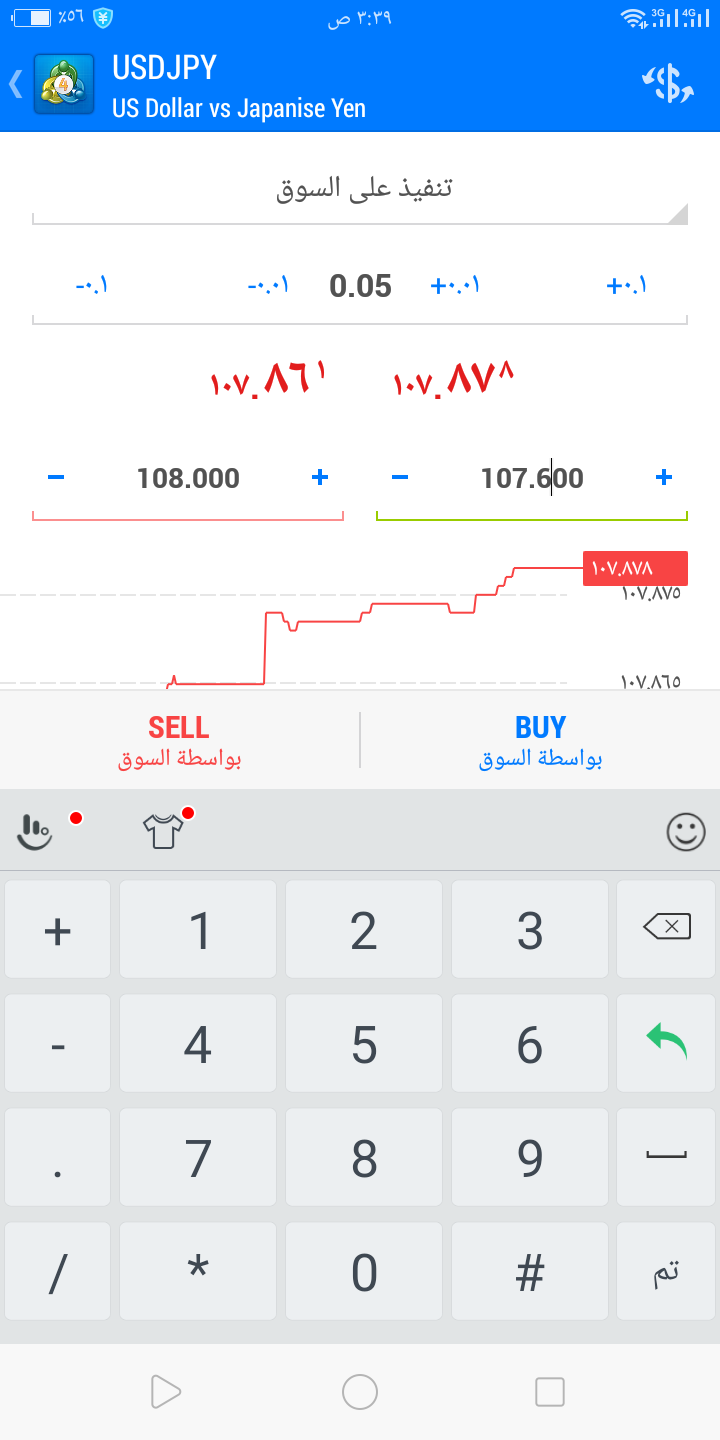The width and height of the screenshot is (720, 1440).
Task: Increase the lot volume by 0.1
Action: pos(627,286)
